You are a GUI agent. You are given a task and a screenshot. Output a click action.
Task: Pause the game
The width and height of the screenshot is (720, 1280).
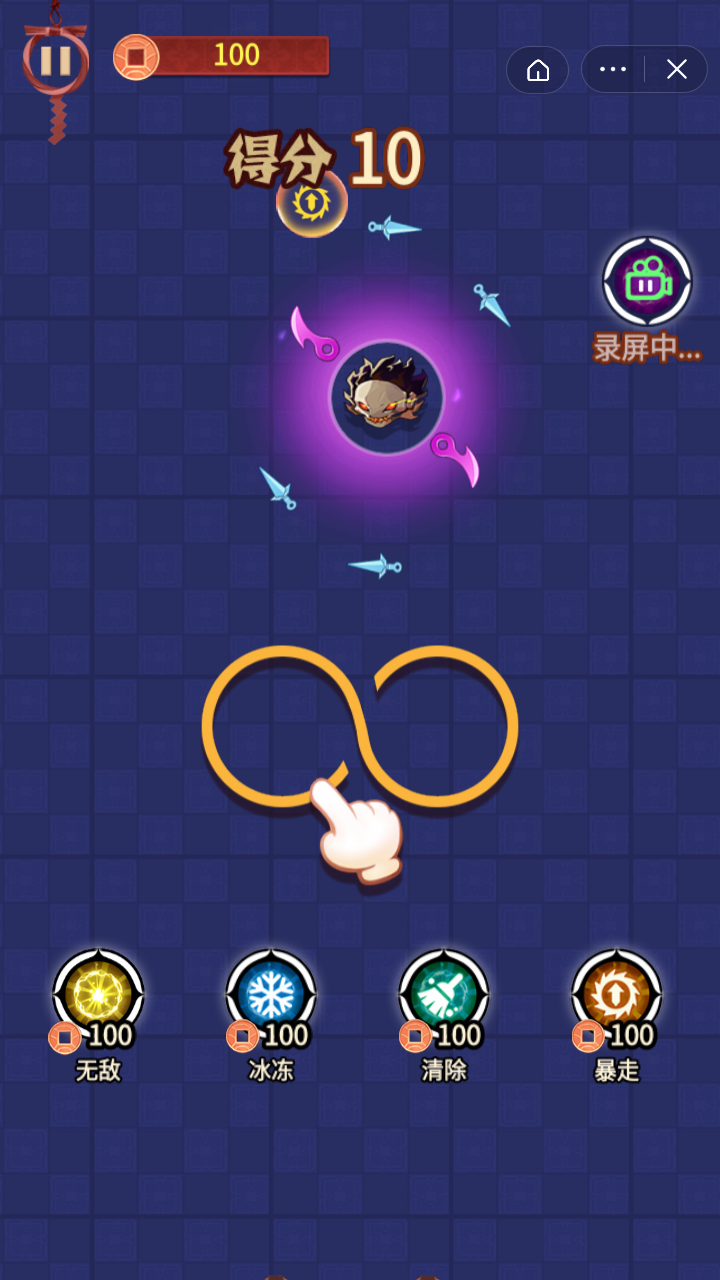coord(55,61)
